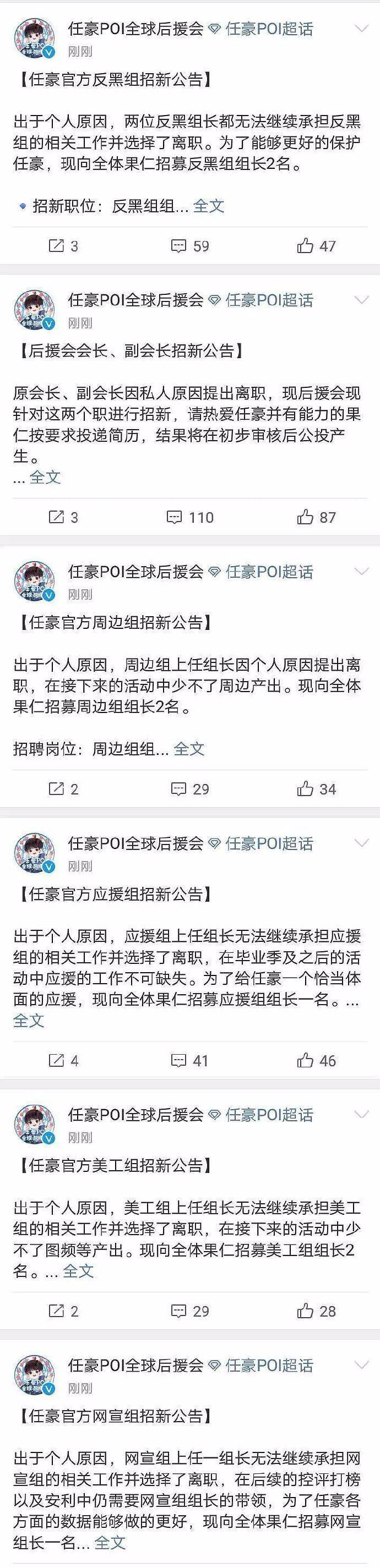Expand full text of 网宣组招新公告 post
The image size is (380, 1568).
pos(110,1542)
